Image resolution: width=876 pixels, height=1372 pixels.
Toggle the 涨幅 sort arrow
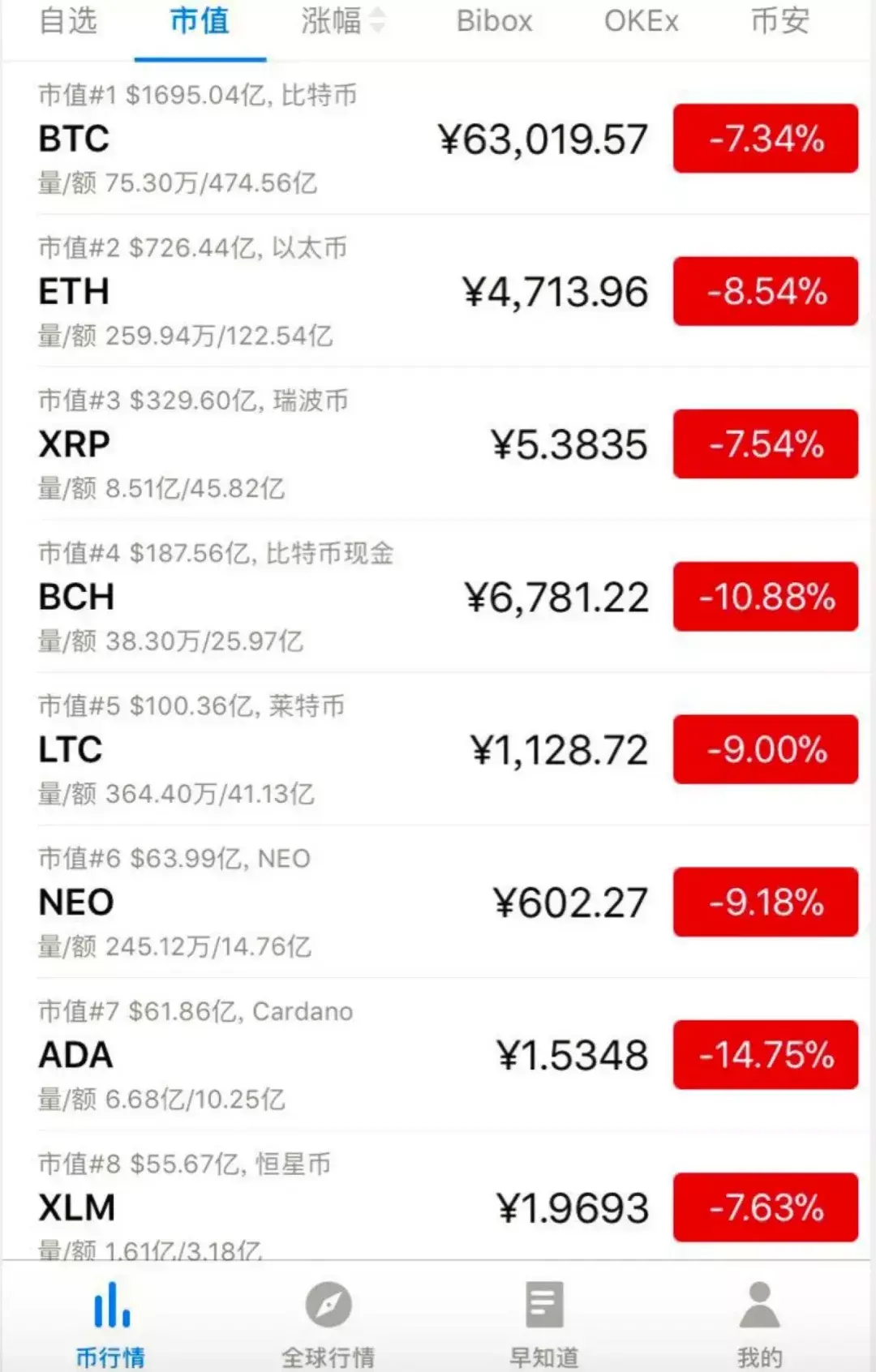(x=377, y=22)
